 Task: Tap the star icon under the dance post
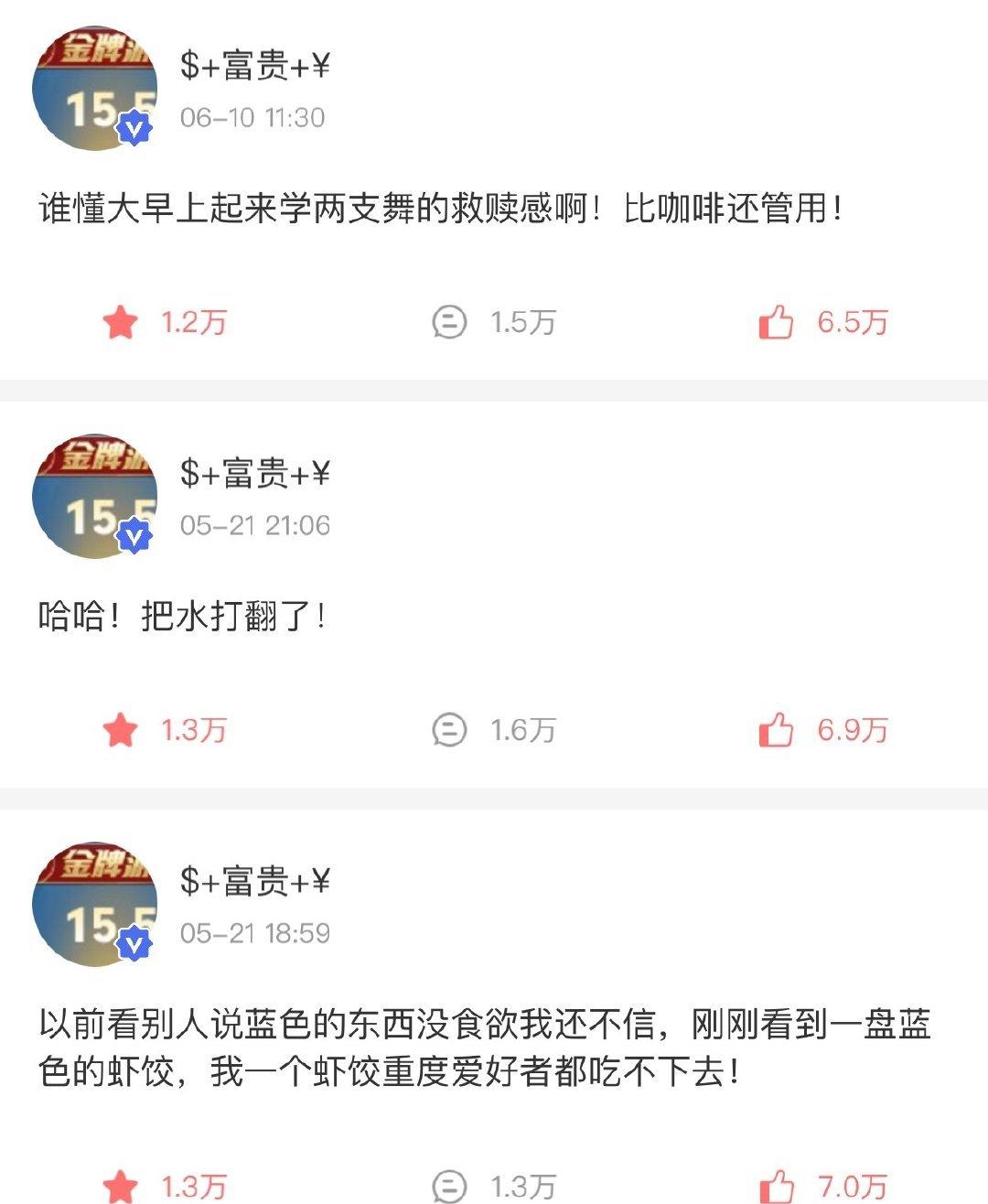tap(121, 323)
